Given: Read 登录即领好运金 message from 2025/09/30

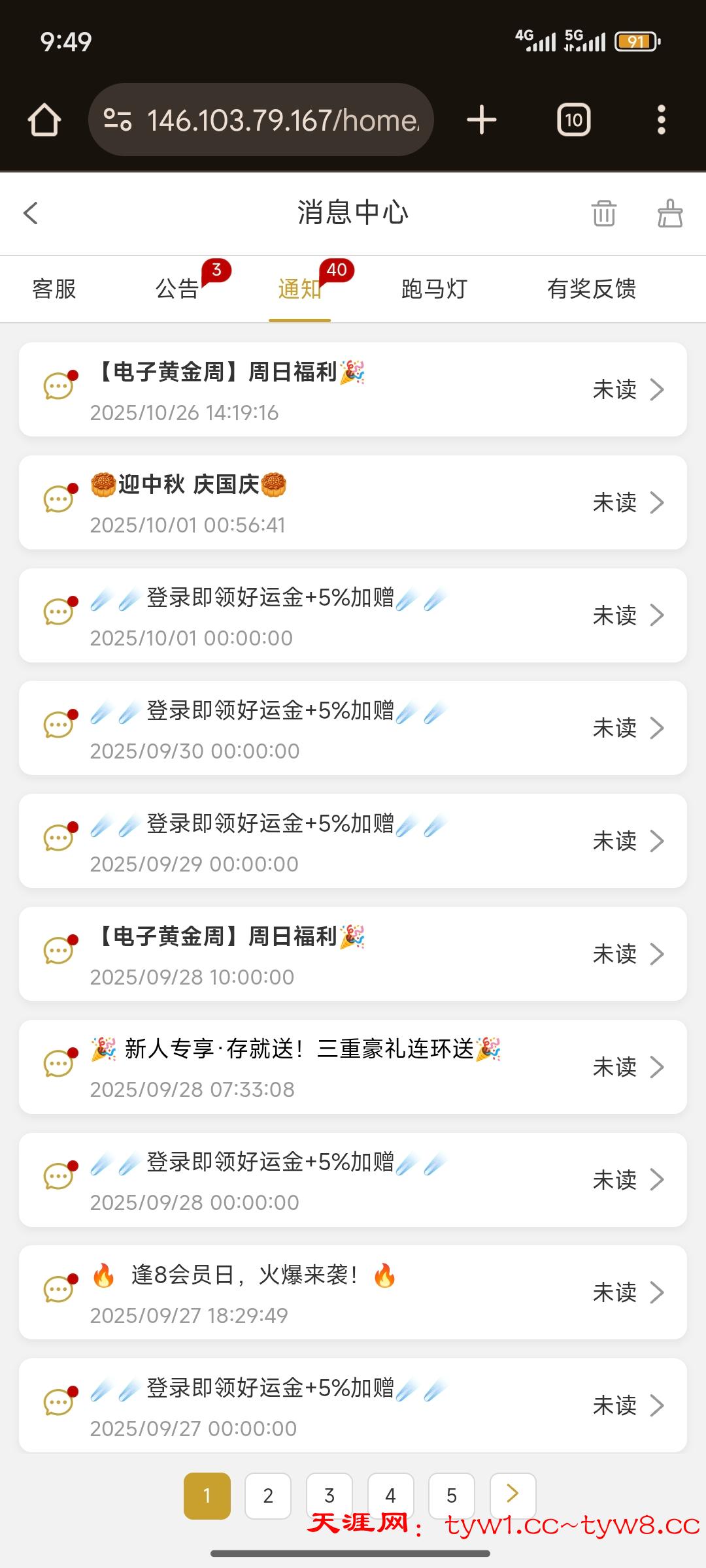Looking at the screenshot, I should point(353,728).
